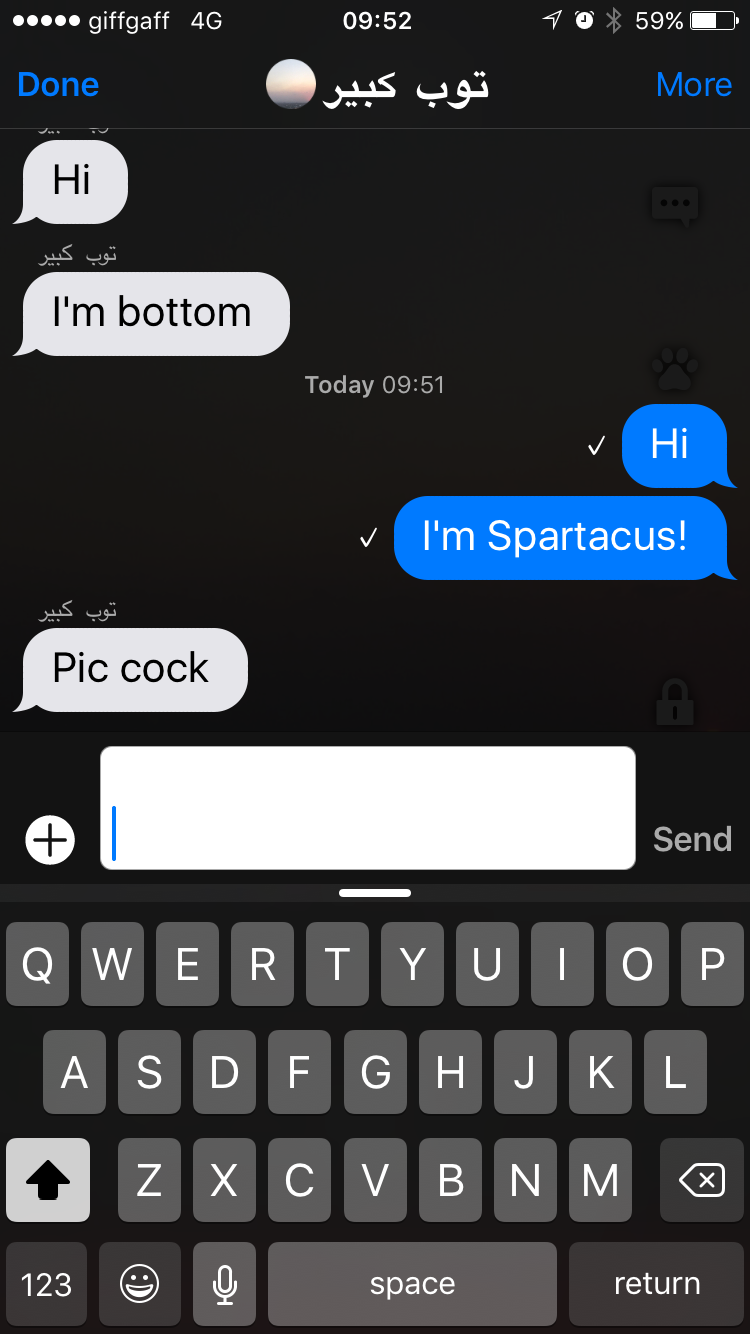Image resolution: width=750 pixels, height=1334 pixels.
Task: Switch keyboard to 123 numbers
Action: pos(46,1284)
